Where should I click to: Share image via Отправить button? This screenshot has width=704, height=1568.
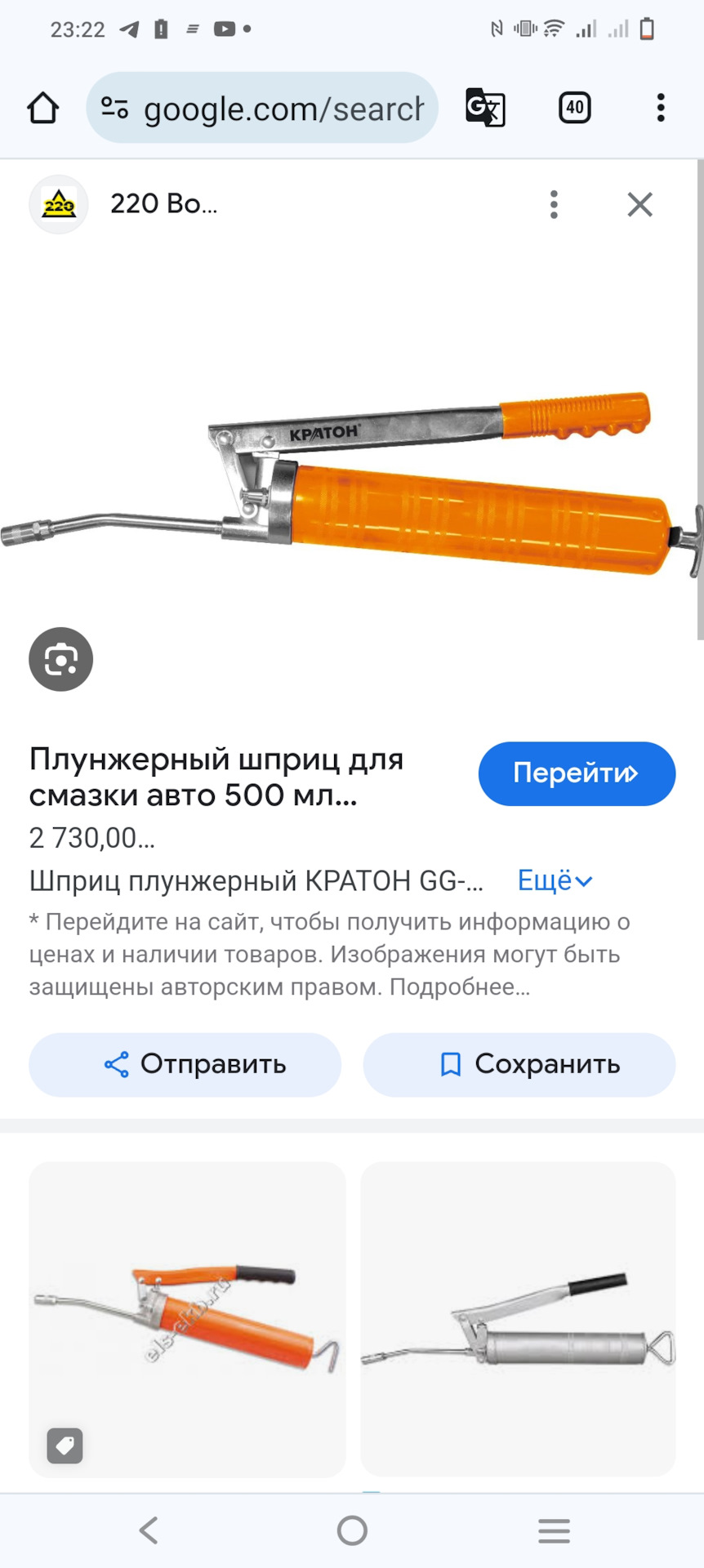pyautogui.click(x=185, y=1064)
